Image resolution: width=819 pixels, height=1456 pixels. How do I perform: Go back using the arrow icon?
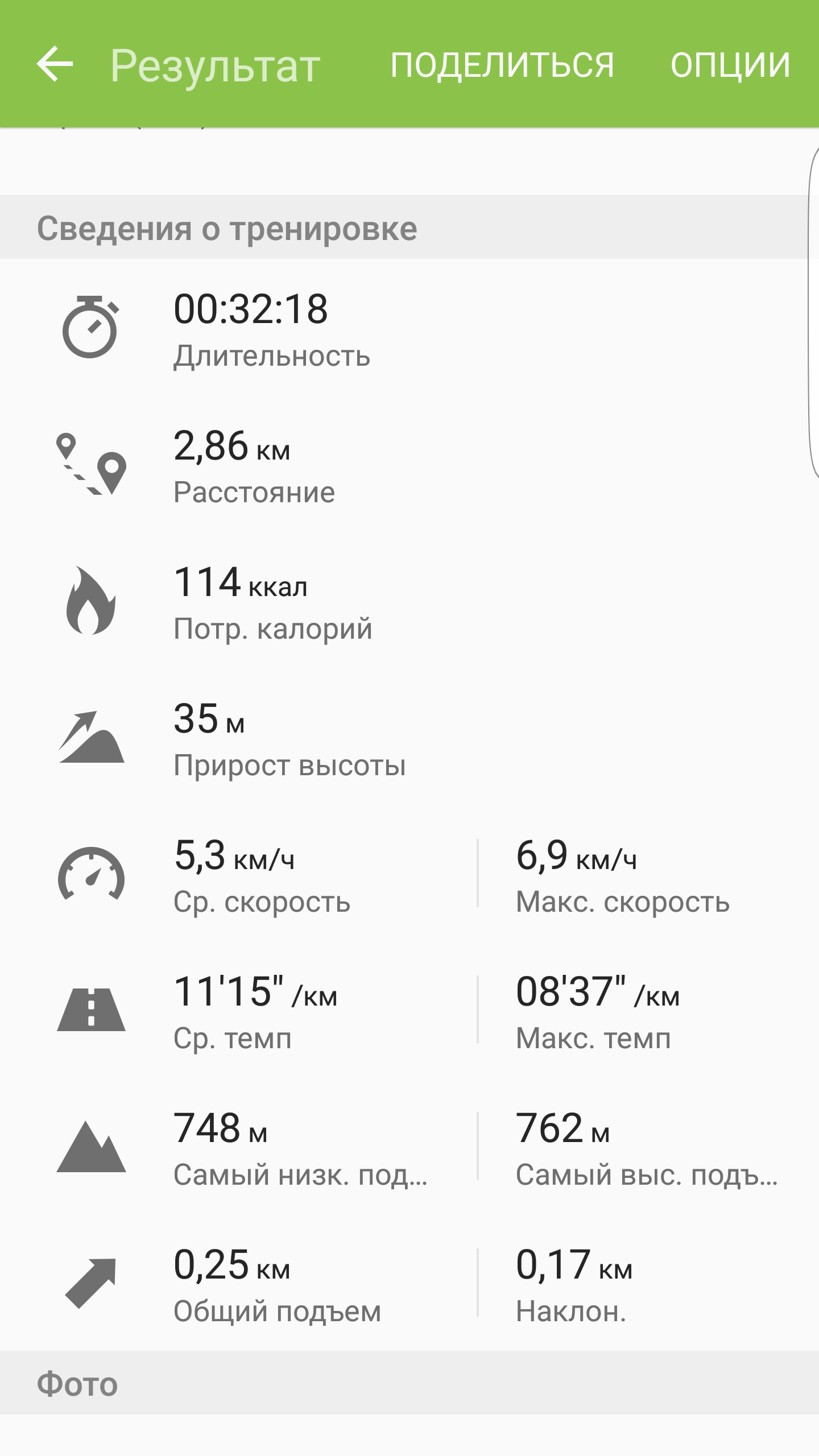(55, 64)
